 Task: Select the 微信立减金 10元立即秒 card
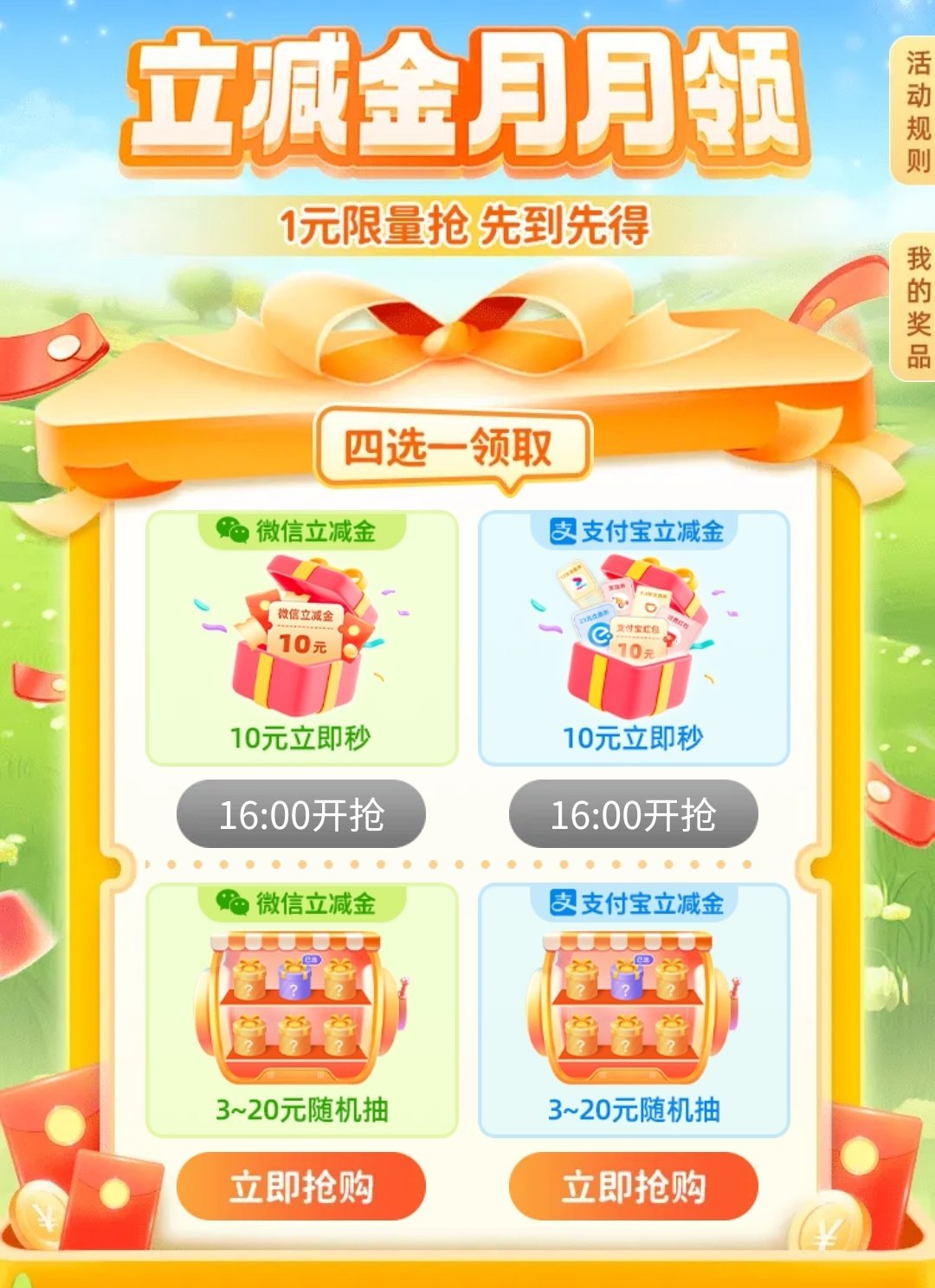[301, 639]
